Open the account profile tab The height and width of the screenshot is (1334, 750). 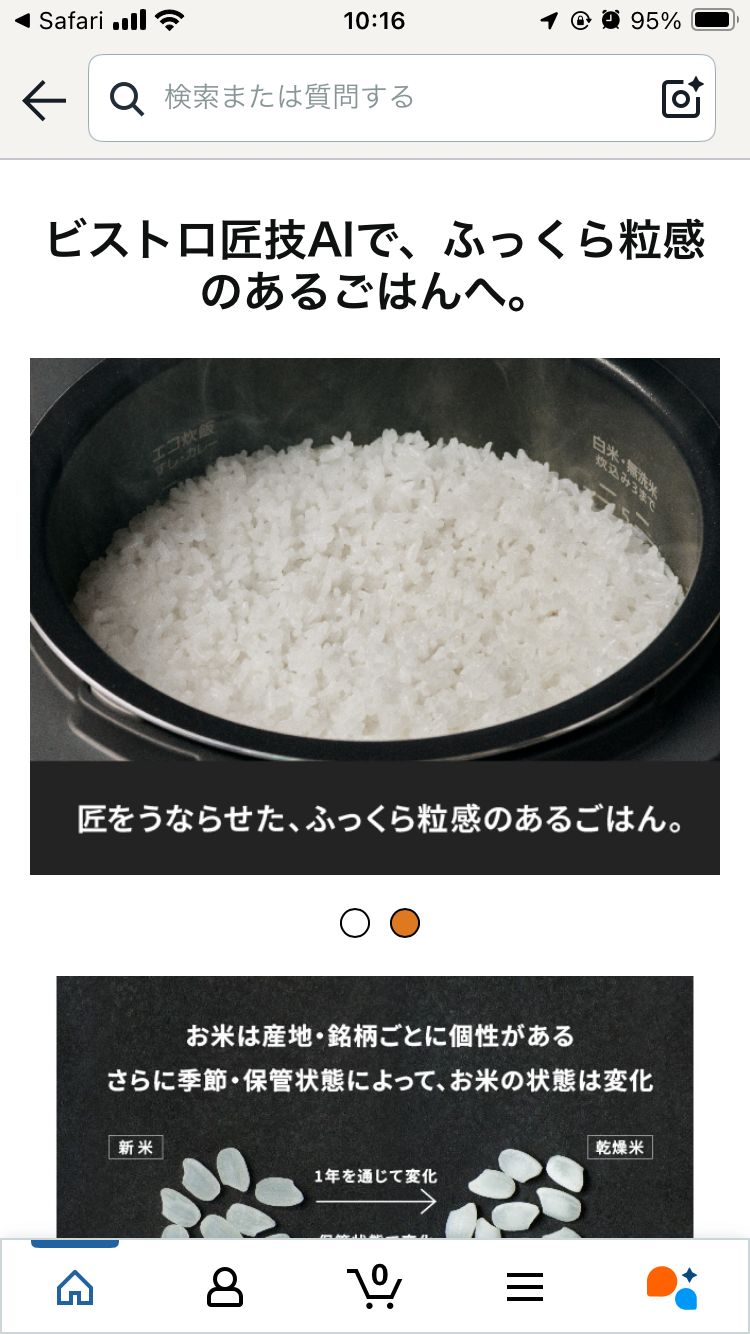[x=225, y=1287]
